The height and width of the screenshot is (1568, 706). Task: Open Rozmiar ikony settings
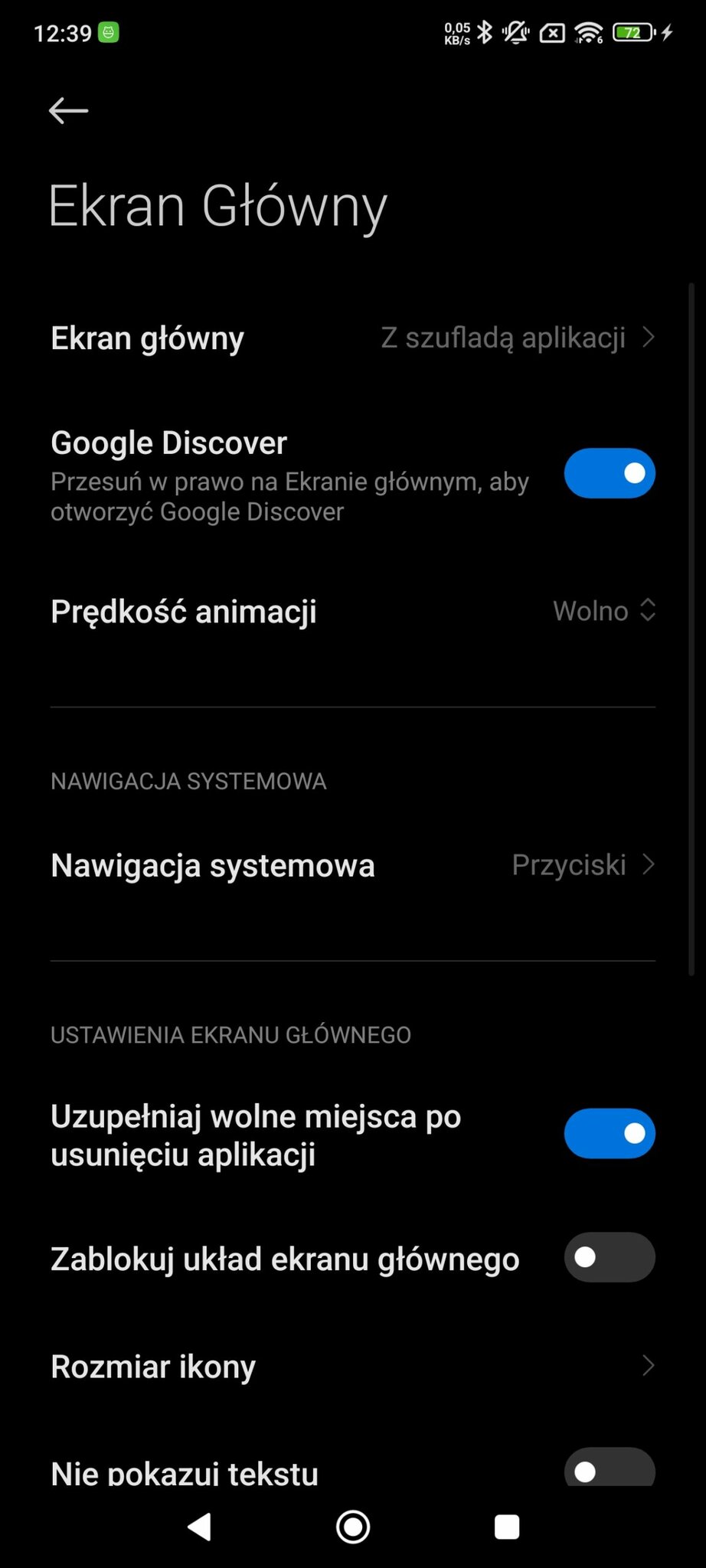(x=352, y=1366)
